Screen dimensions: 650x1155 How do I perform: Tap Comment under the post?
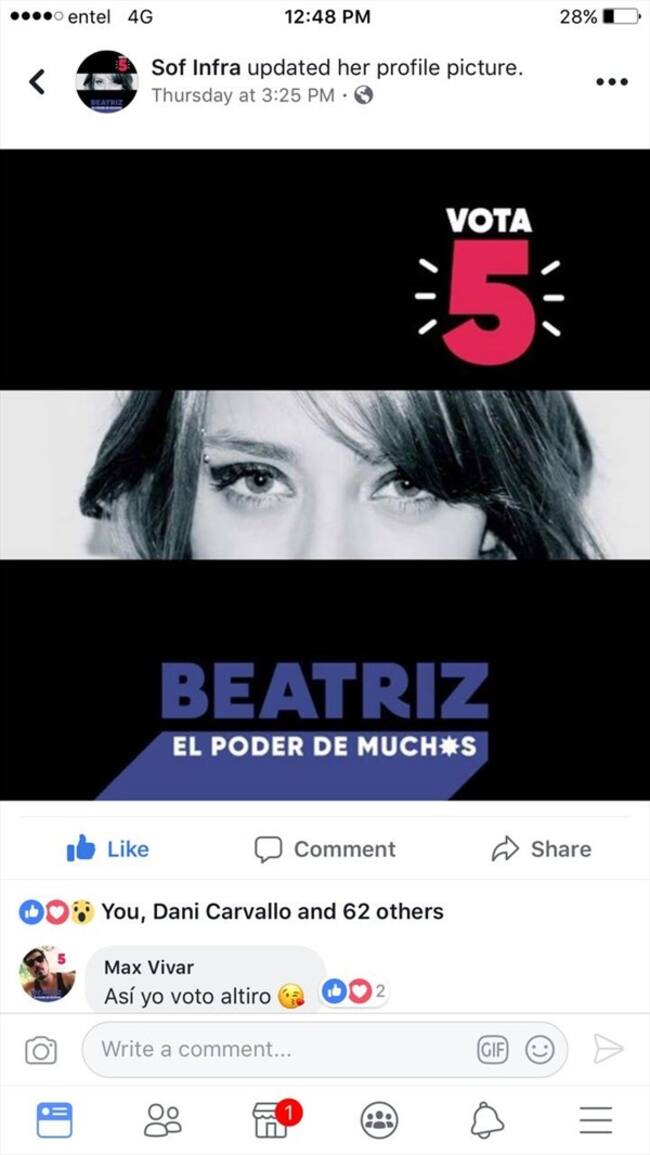[x=325, y=849]
